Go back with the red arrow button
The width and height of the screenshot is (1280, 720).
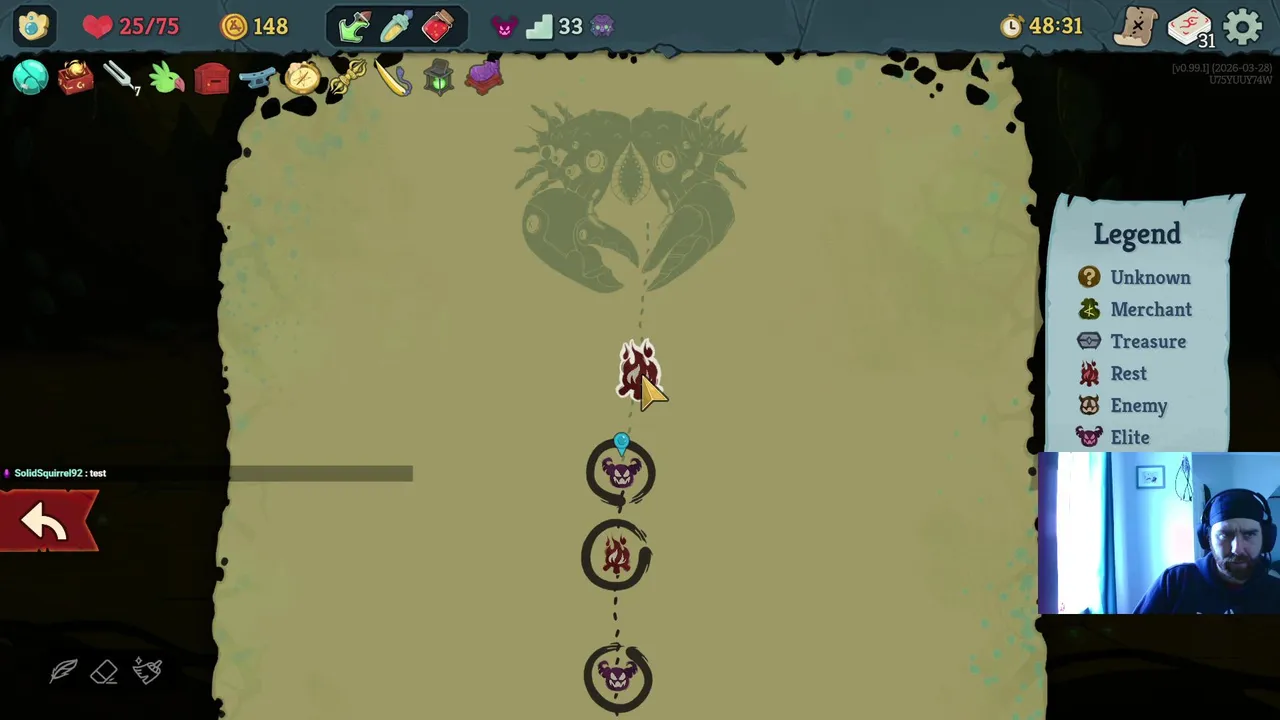tap(45, 522)
